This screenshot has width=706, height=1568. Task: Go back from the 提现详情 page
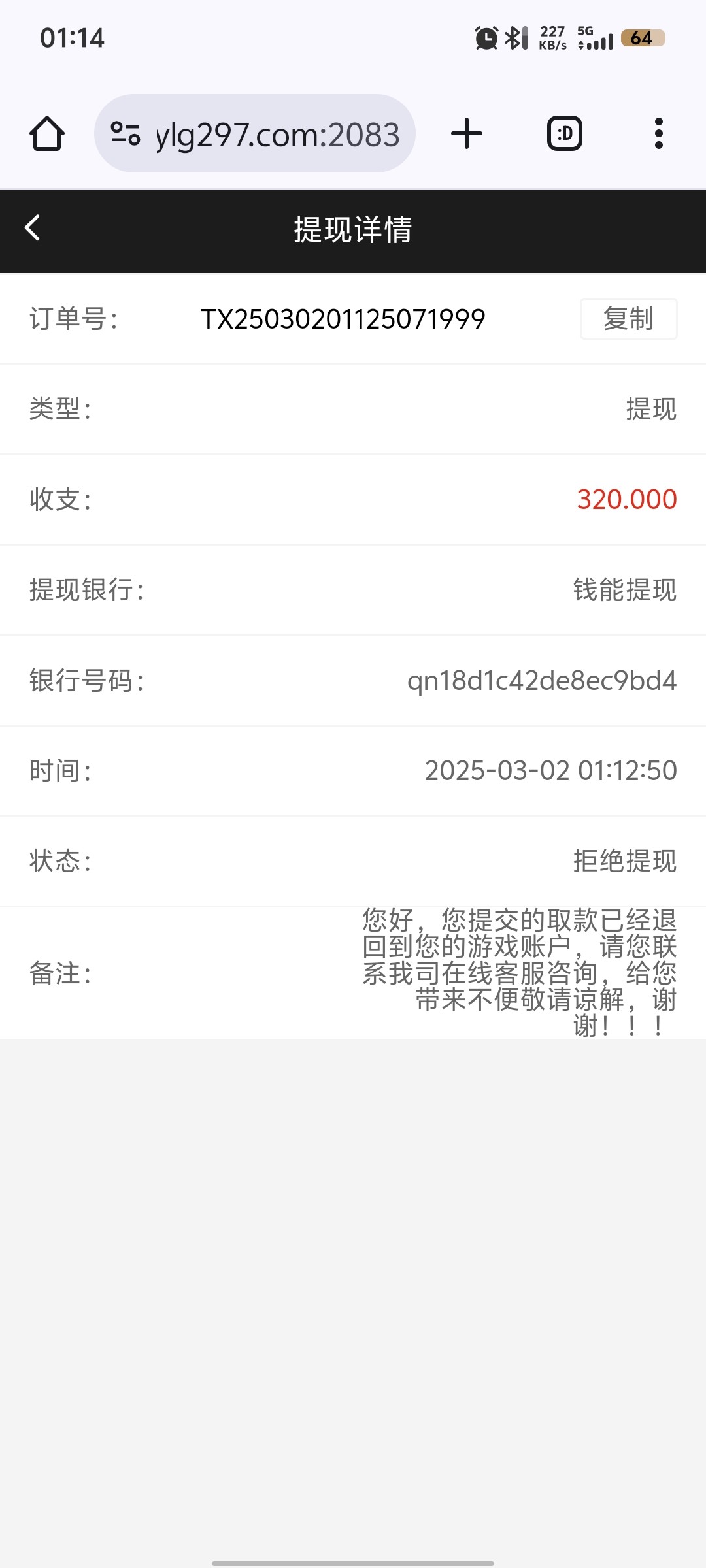[33, 229]
